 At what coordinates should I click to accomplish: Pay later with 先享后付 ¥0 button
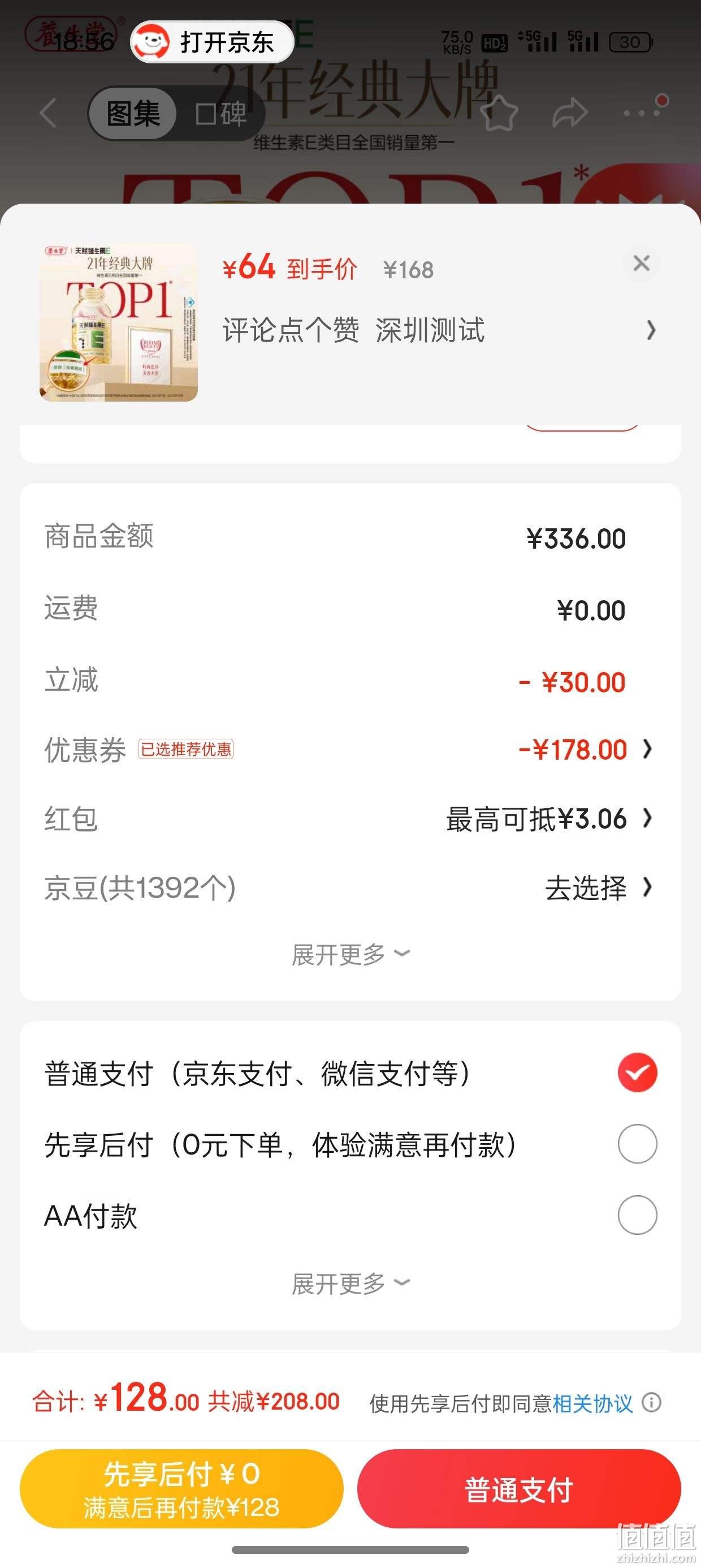click(x=181, y=1489)
